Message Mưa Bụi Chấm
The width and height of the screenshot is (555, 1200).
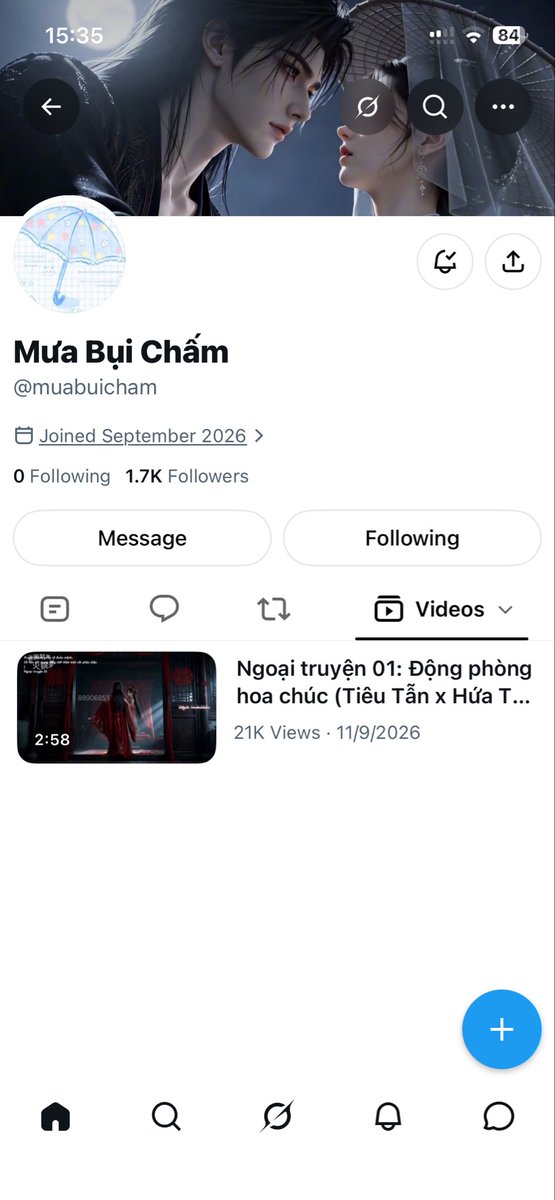[x=142, y=538]
